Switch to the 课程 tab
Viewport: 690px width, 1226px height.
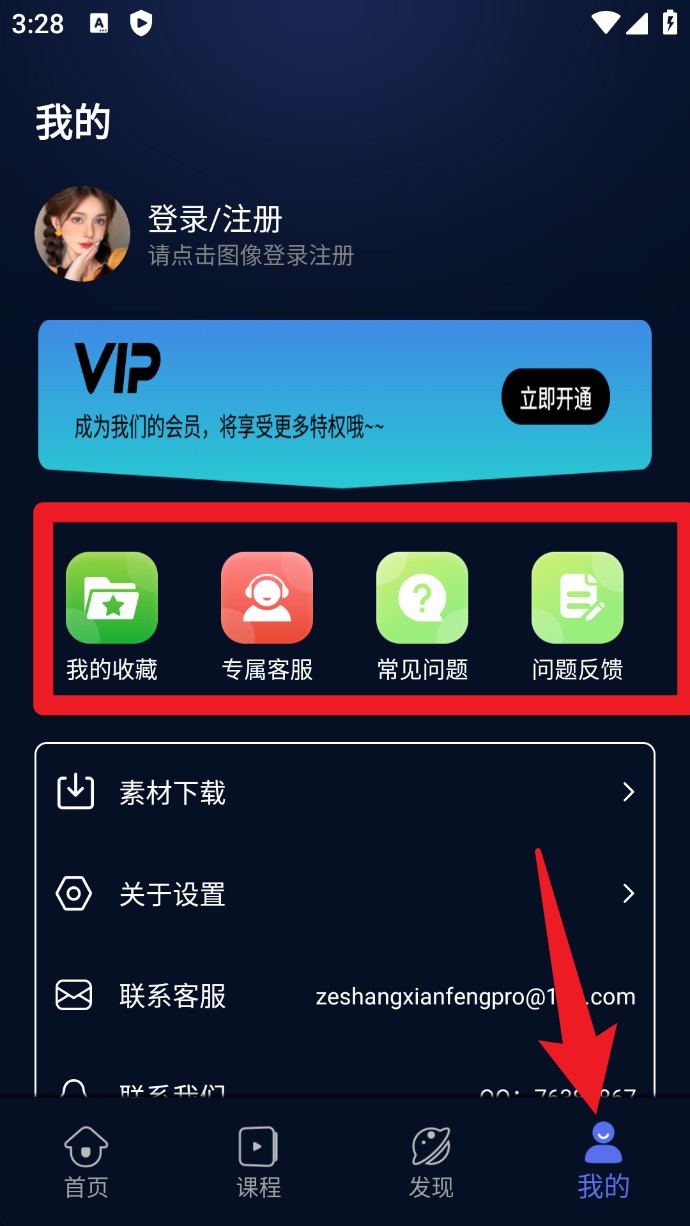pyautogui.click(x=258, y=1162)
